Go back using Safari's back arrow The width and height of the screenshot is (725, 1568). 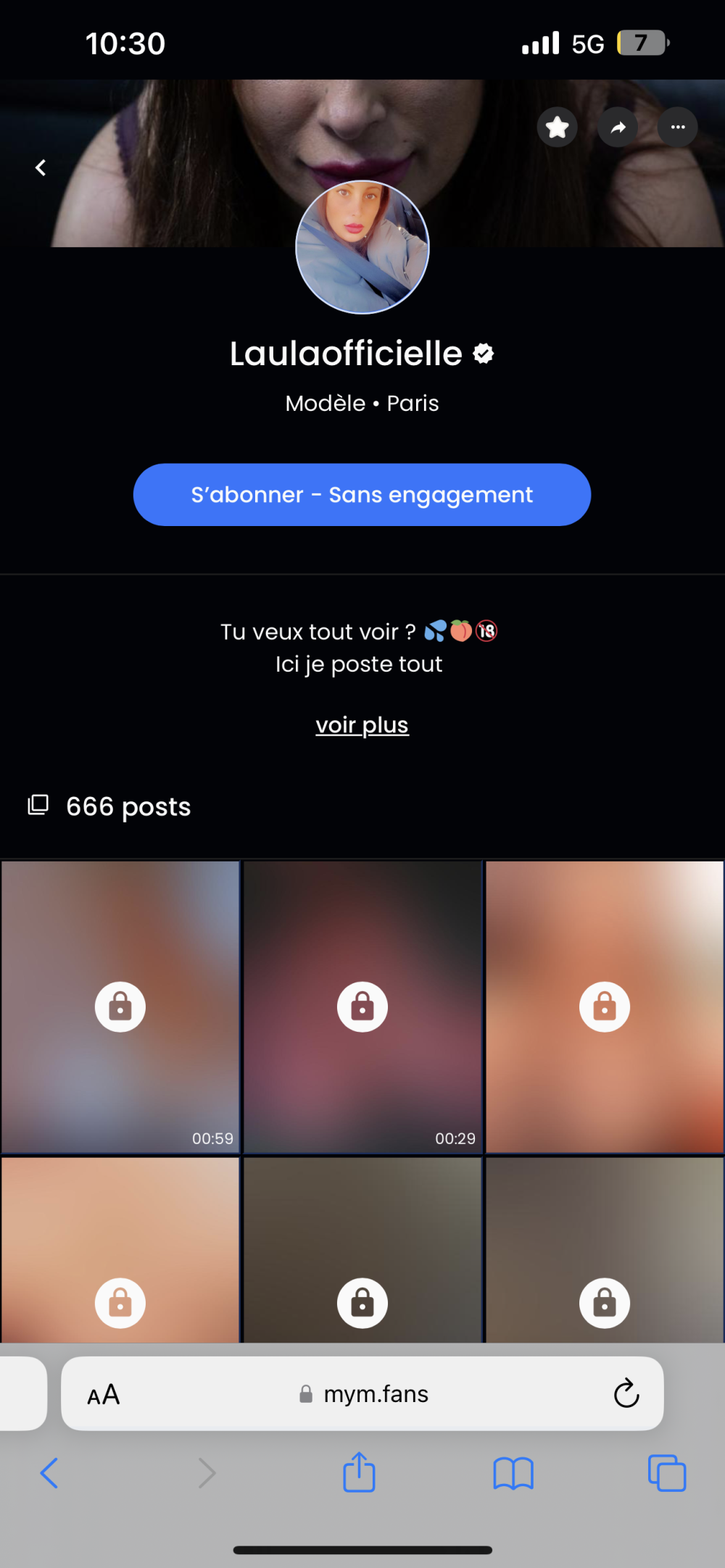pos(49,1473)
